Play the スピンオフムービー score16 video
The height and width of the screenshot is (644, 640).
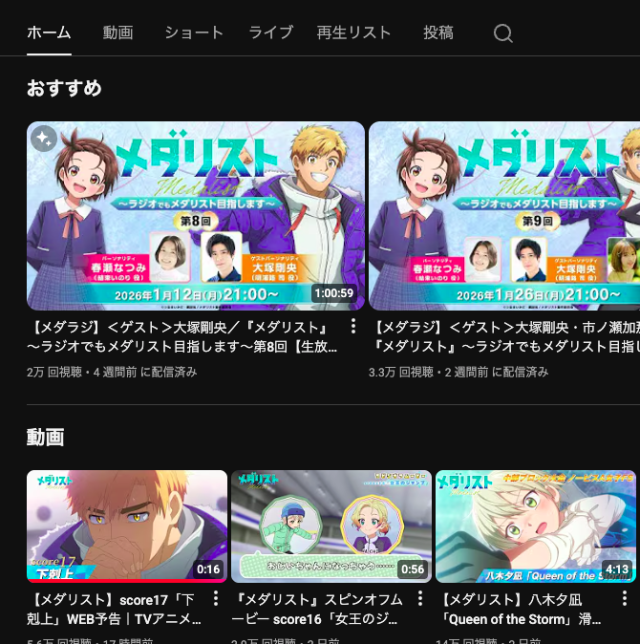(331, 526)
